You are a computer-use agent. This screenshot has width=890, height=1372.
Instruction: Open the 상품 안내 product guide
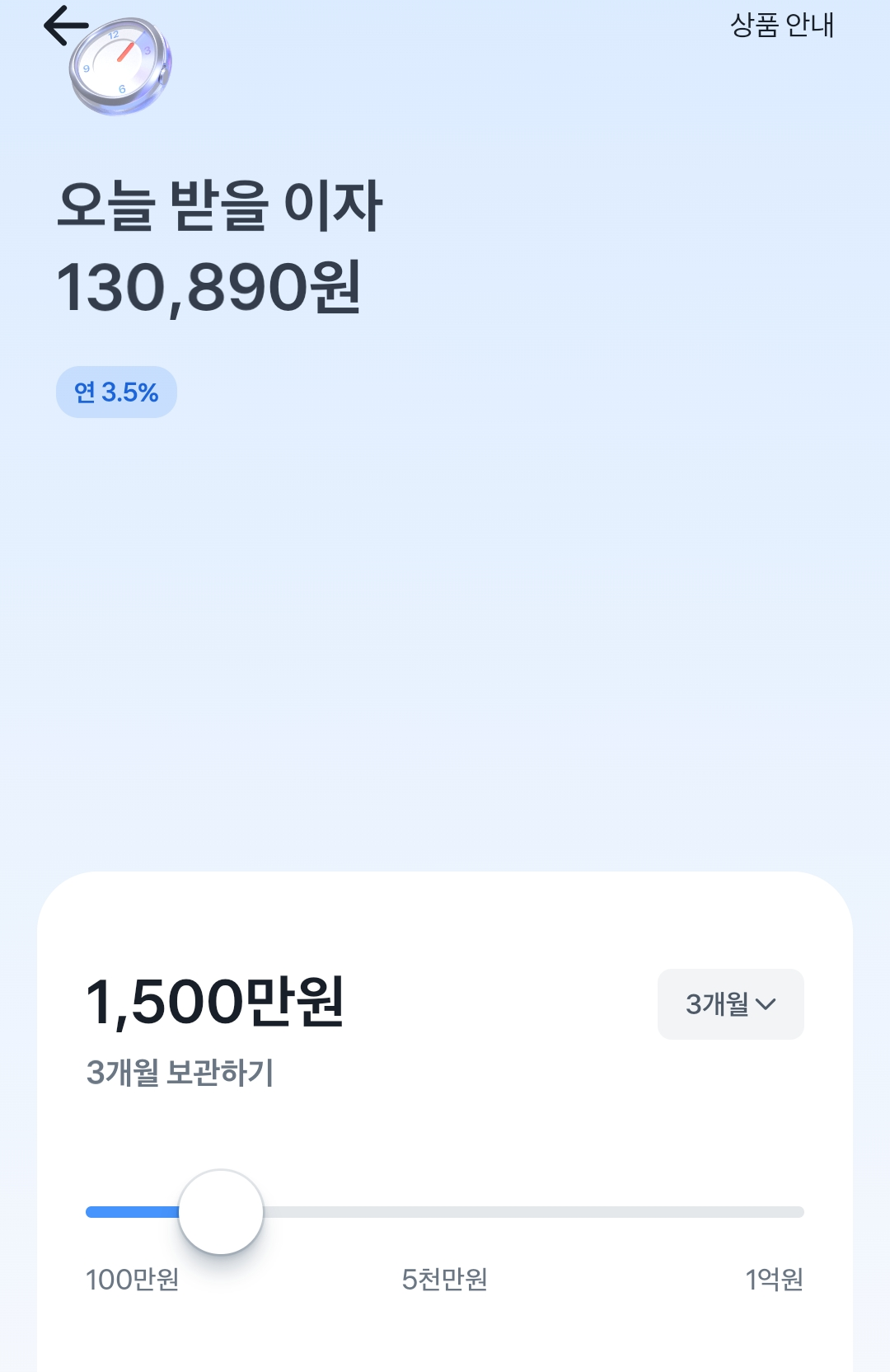(x=780, y=27)
